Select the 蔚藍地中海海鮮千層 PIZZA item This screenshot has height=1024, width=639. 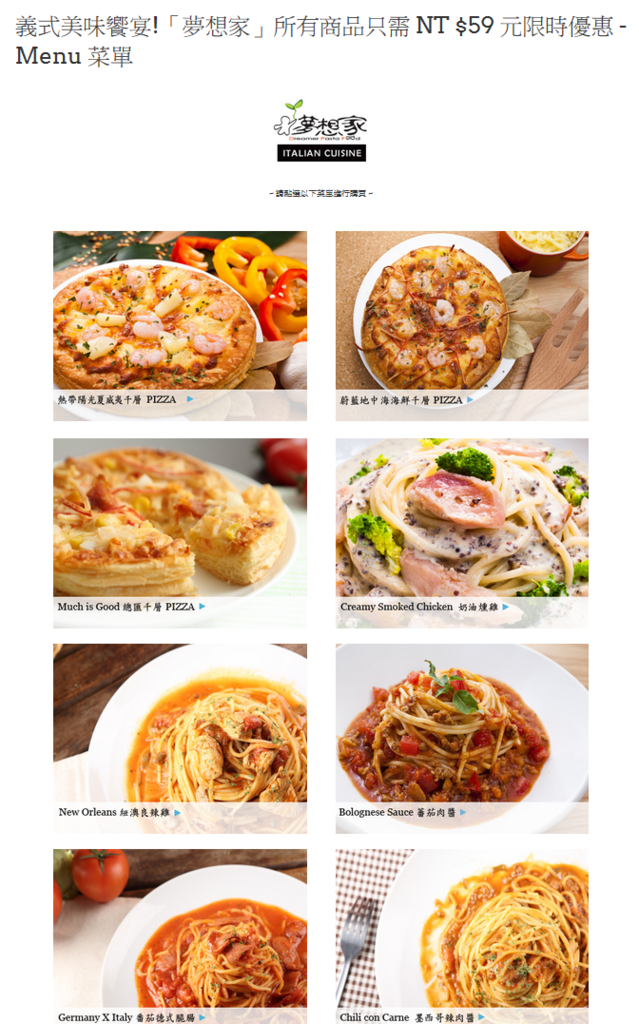pos(461,325)
